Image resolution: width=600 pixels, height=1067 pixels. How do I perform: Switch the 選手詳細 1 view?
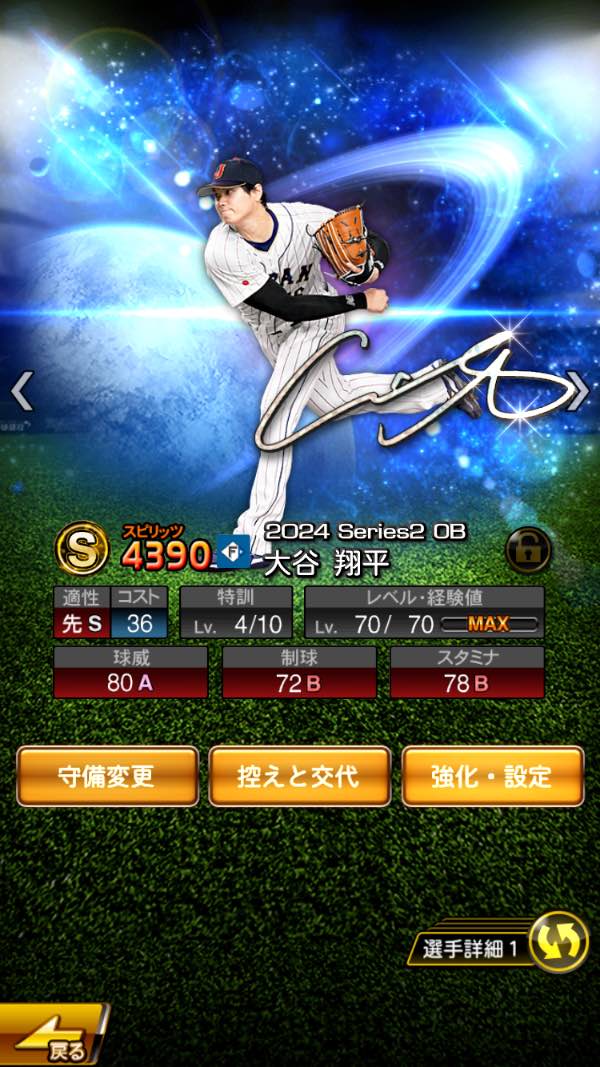click(557, 943)
